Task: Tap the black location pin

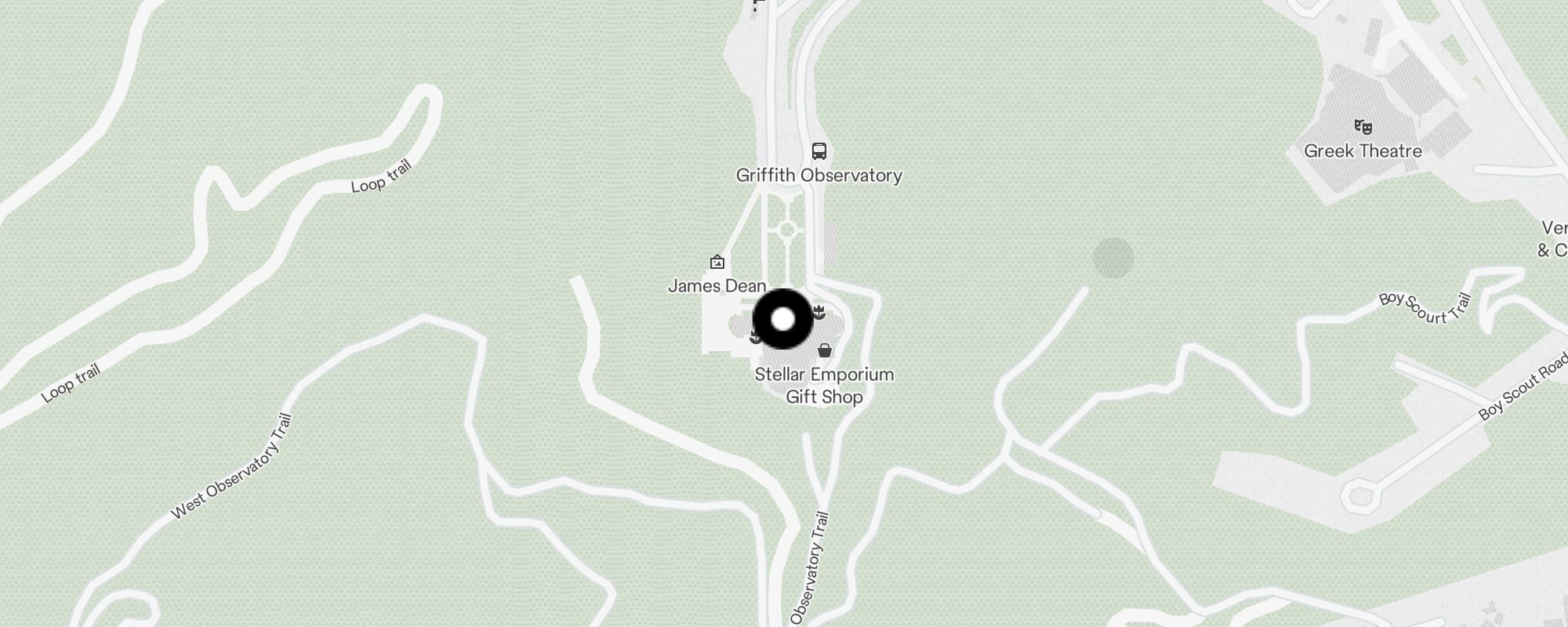Action: click(782, 319)
